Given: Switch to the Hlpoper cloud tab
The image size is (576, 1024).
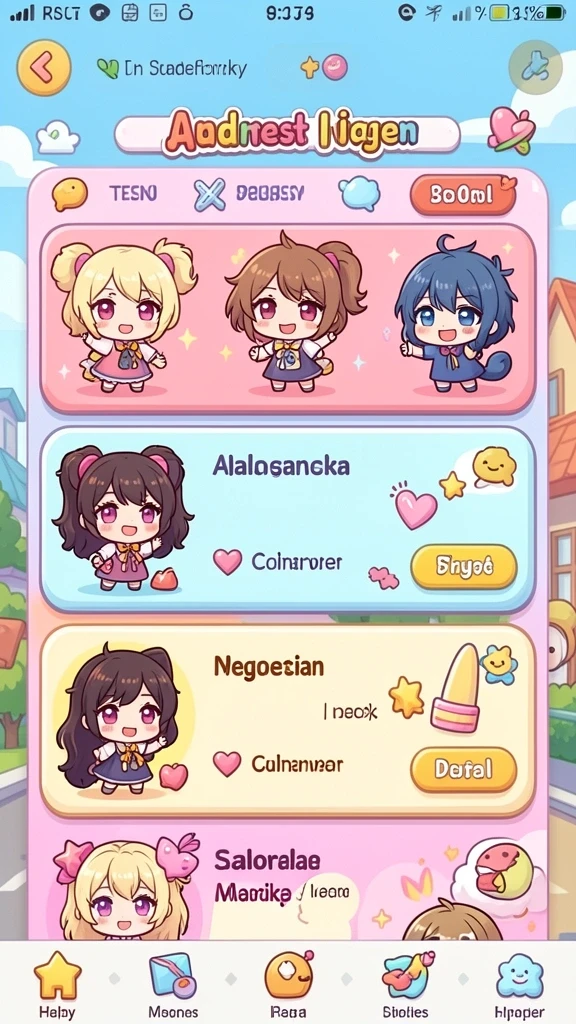Looking at the screenshot, I should point(519,985).
